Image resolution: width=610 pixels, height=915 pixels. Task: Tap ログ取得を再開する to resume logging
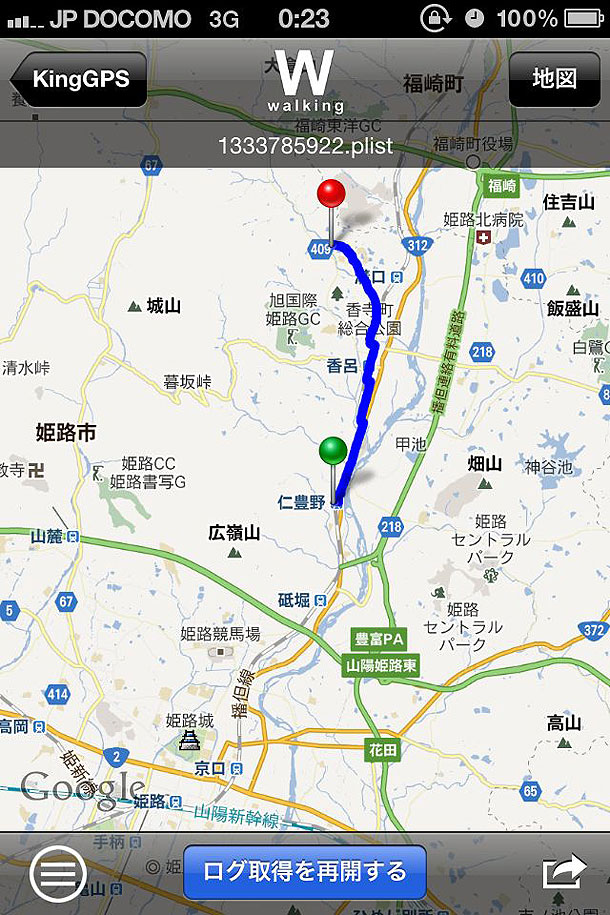(x=305, y=872)
